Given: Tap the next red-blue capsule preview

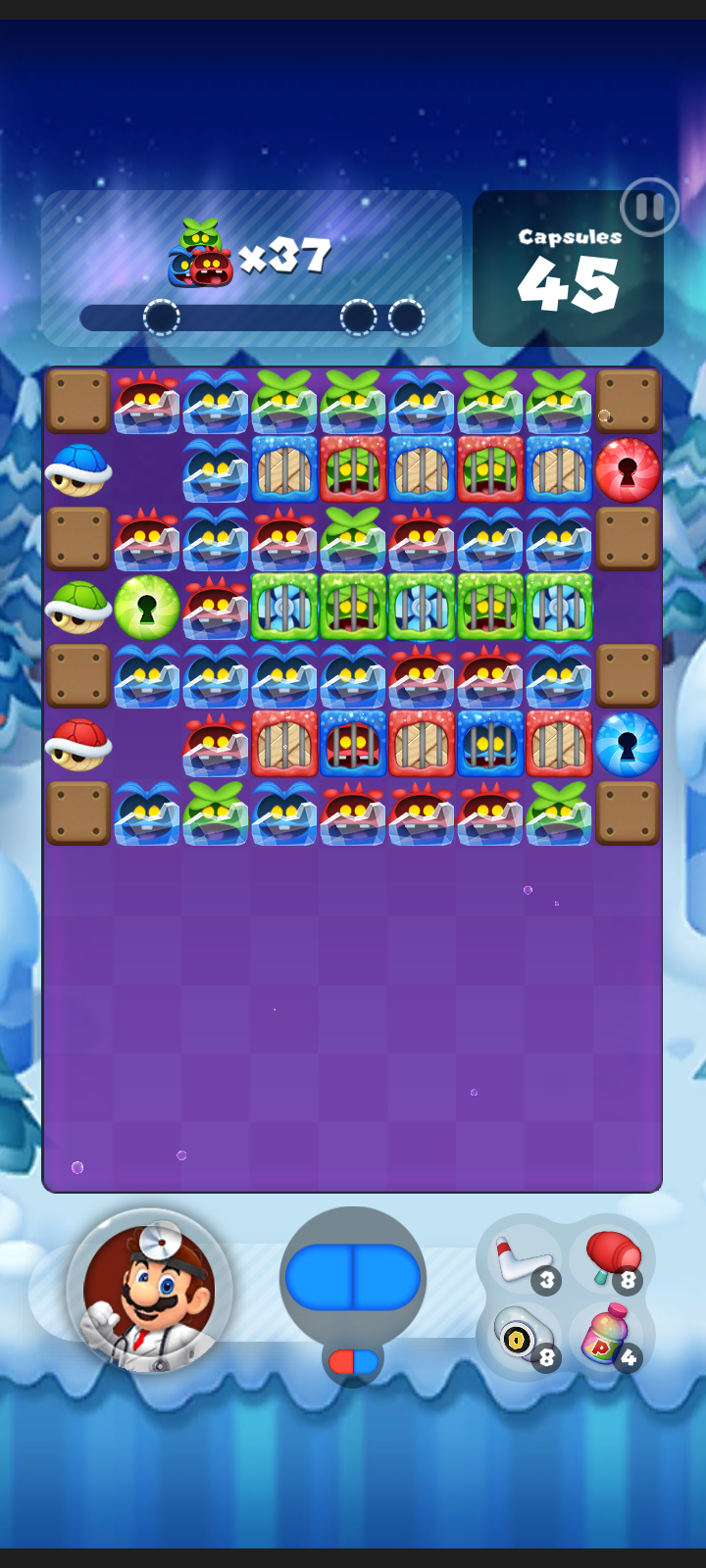Looking at the screenshot, I should 353,1361.
